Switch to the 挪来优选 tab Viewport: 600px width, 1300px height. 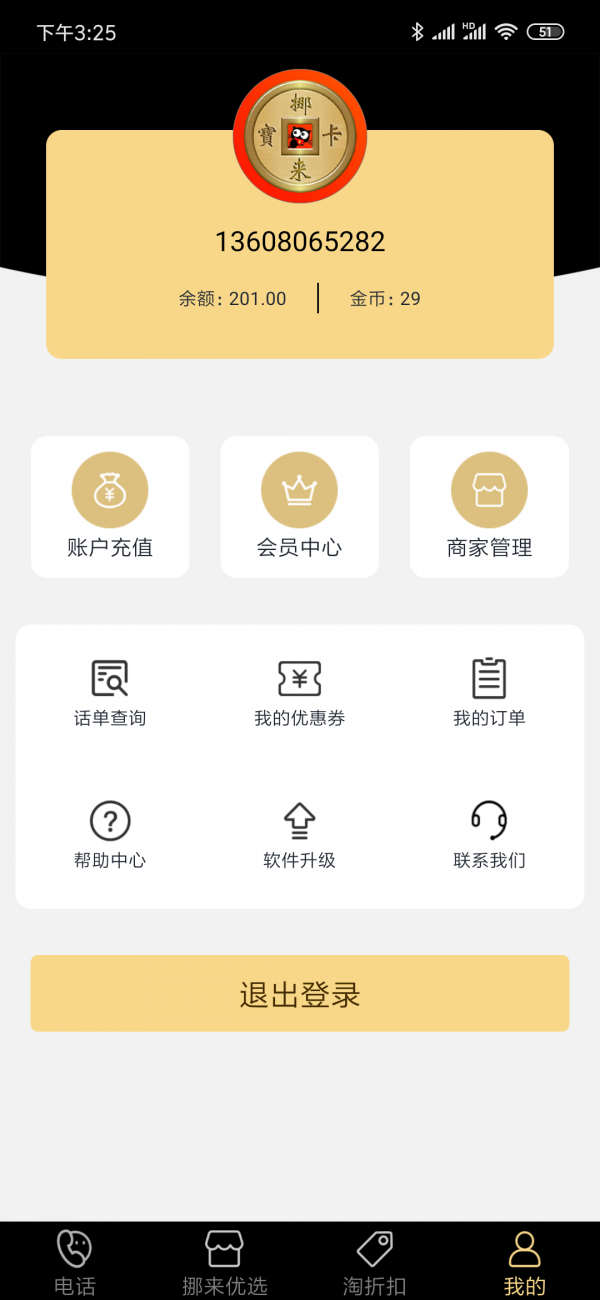tap(225, 1262)
